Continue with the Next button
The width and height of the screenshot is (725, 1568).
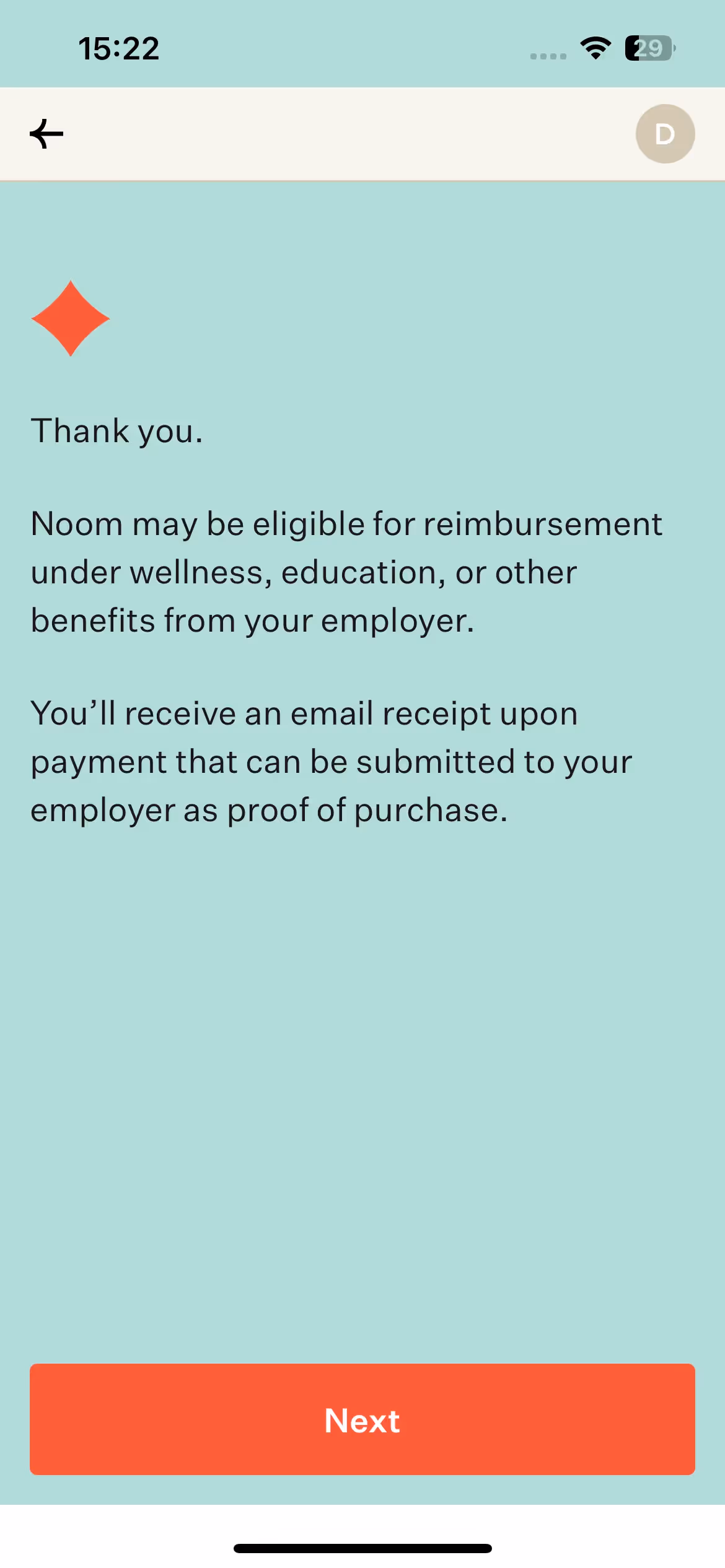point(362,1419)
